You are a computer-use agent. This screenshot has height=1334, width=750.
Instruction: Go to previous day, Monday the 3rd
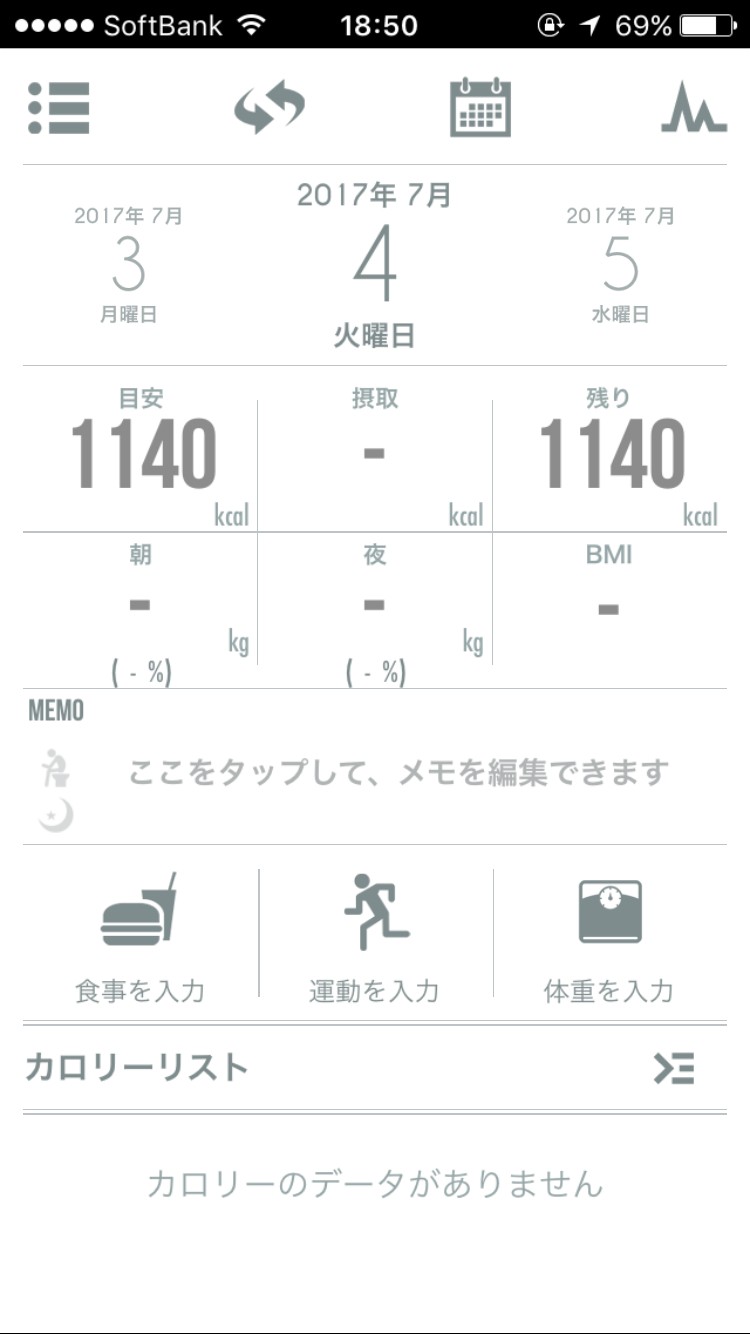pos(128,265)
